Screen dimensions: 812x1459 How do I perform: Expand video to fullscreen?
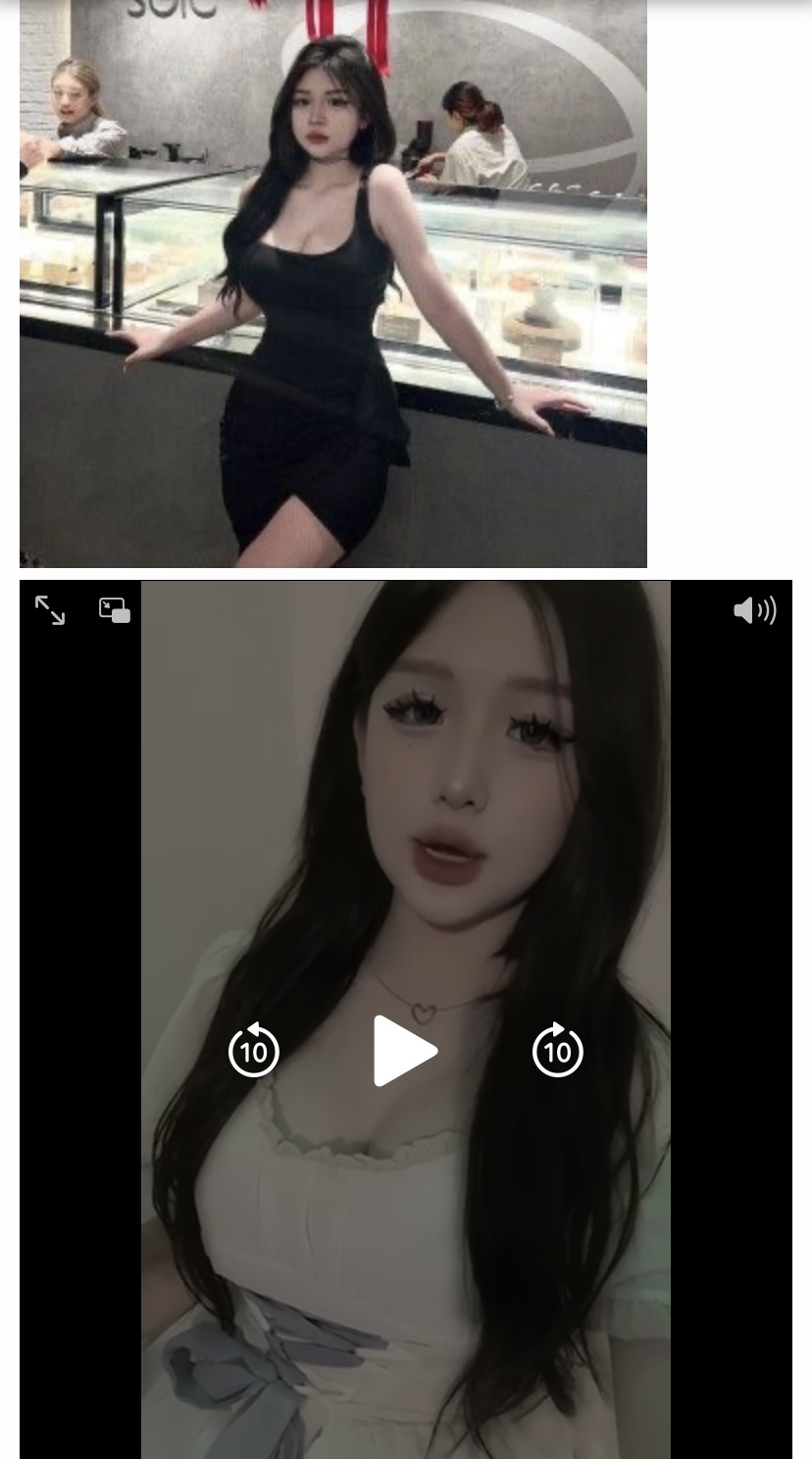[50, 610]
